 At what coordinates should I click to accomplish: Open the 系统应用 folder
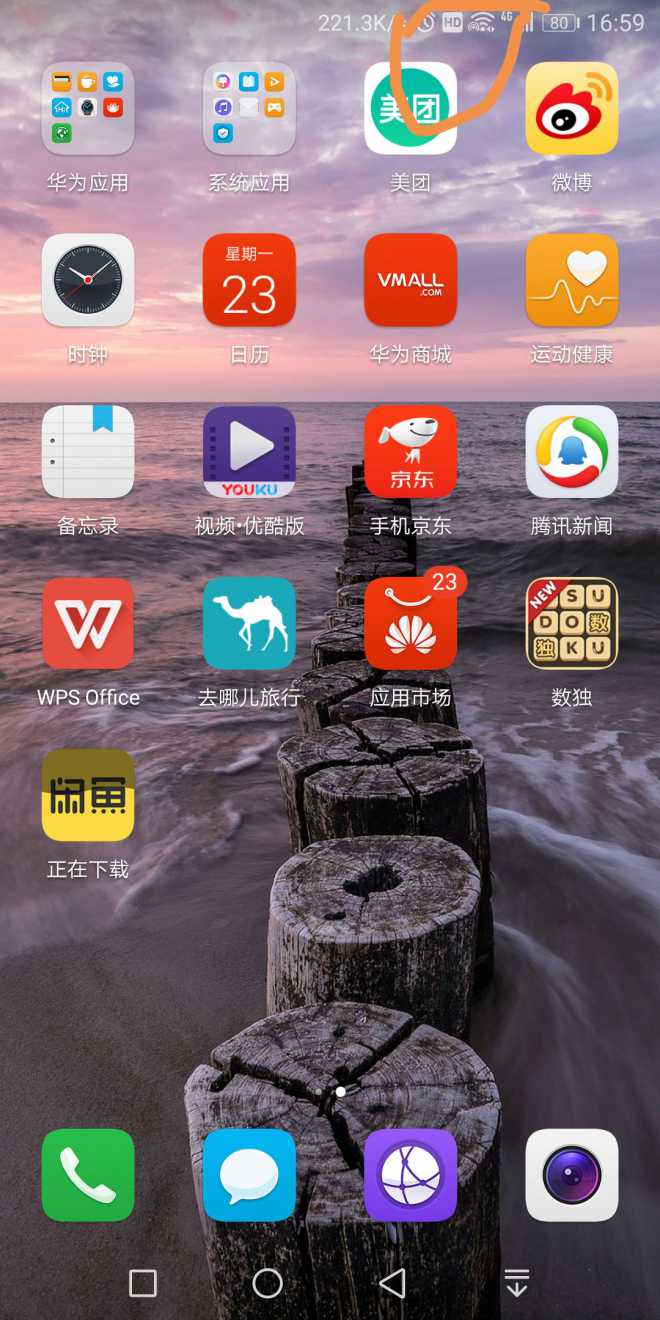[x=249, y=108]
